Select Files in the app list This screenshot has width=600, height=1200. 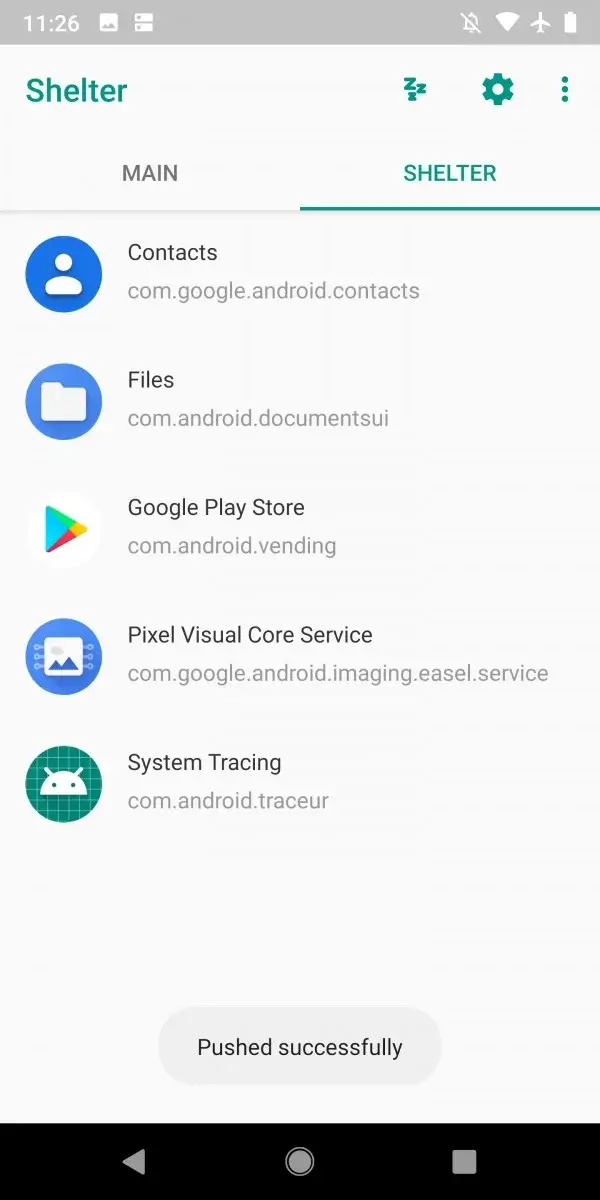tap(300, 399)
